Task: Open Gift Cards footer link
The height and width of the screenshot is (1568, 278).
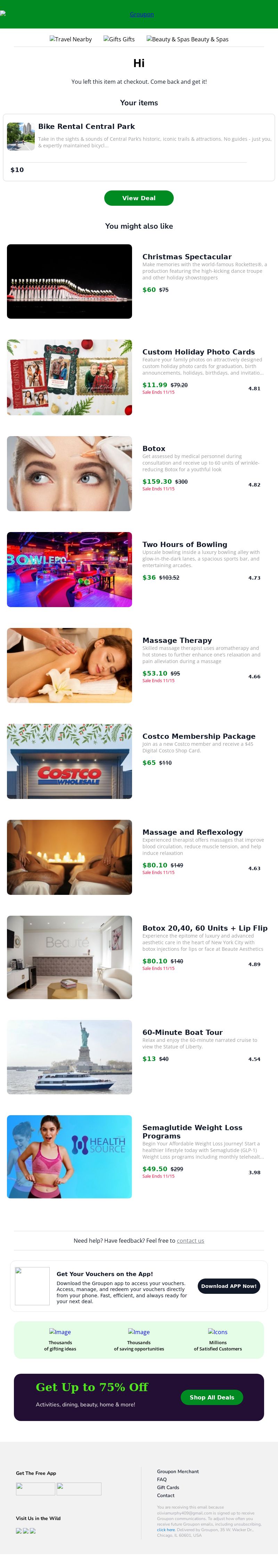Action: (x=168, y=1487)
